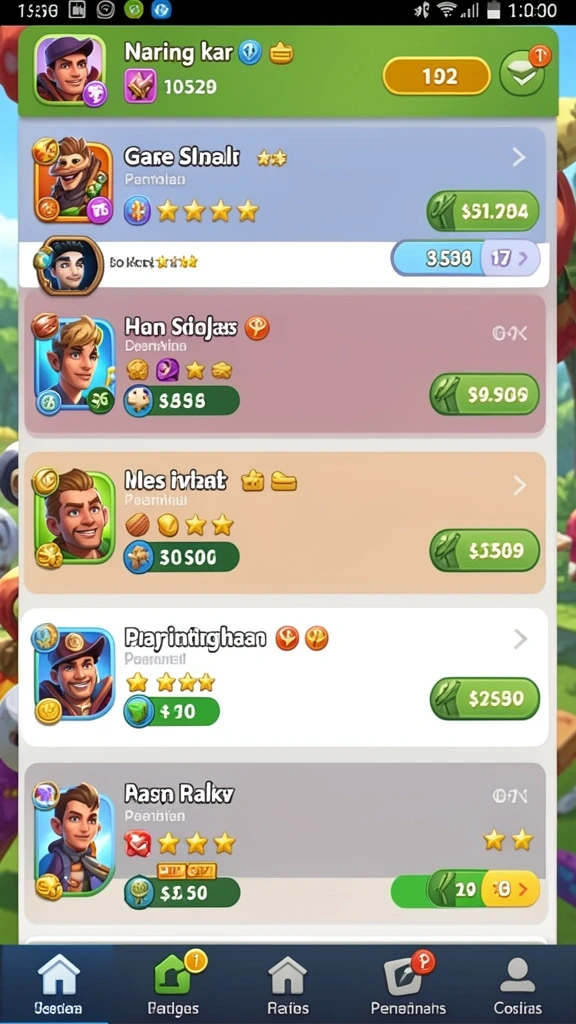Viewport: 576px width, 1024px height.
Task: Tap the $9.906 button for Han Sdojas
Action: (x=484, y=394)
